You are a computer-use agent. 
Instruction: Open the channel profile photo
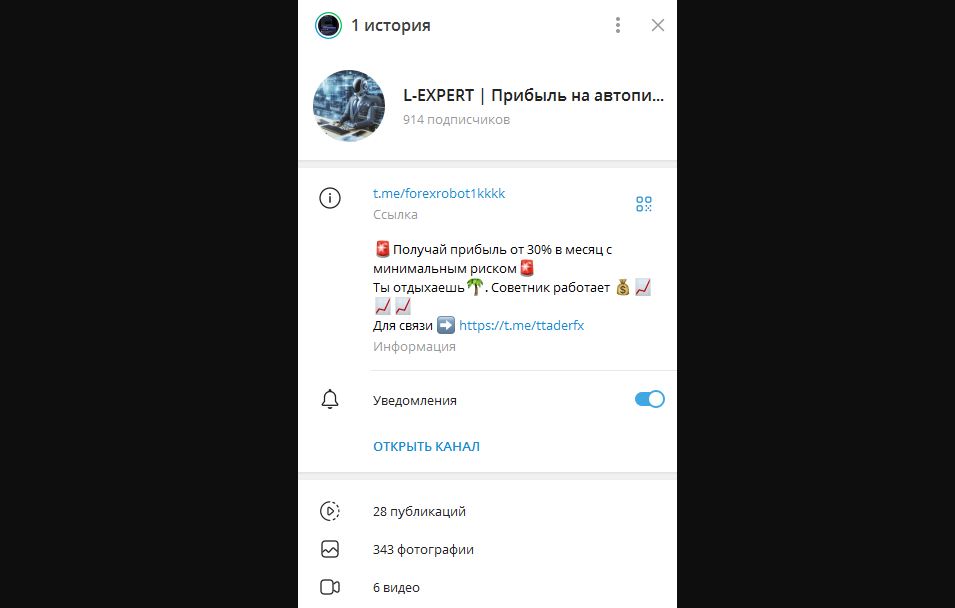[x=349, y=106]
